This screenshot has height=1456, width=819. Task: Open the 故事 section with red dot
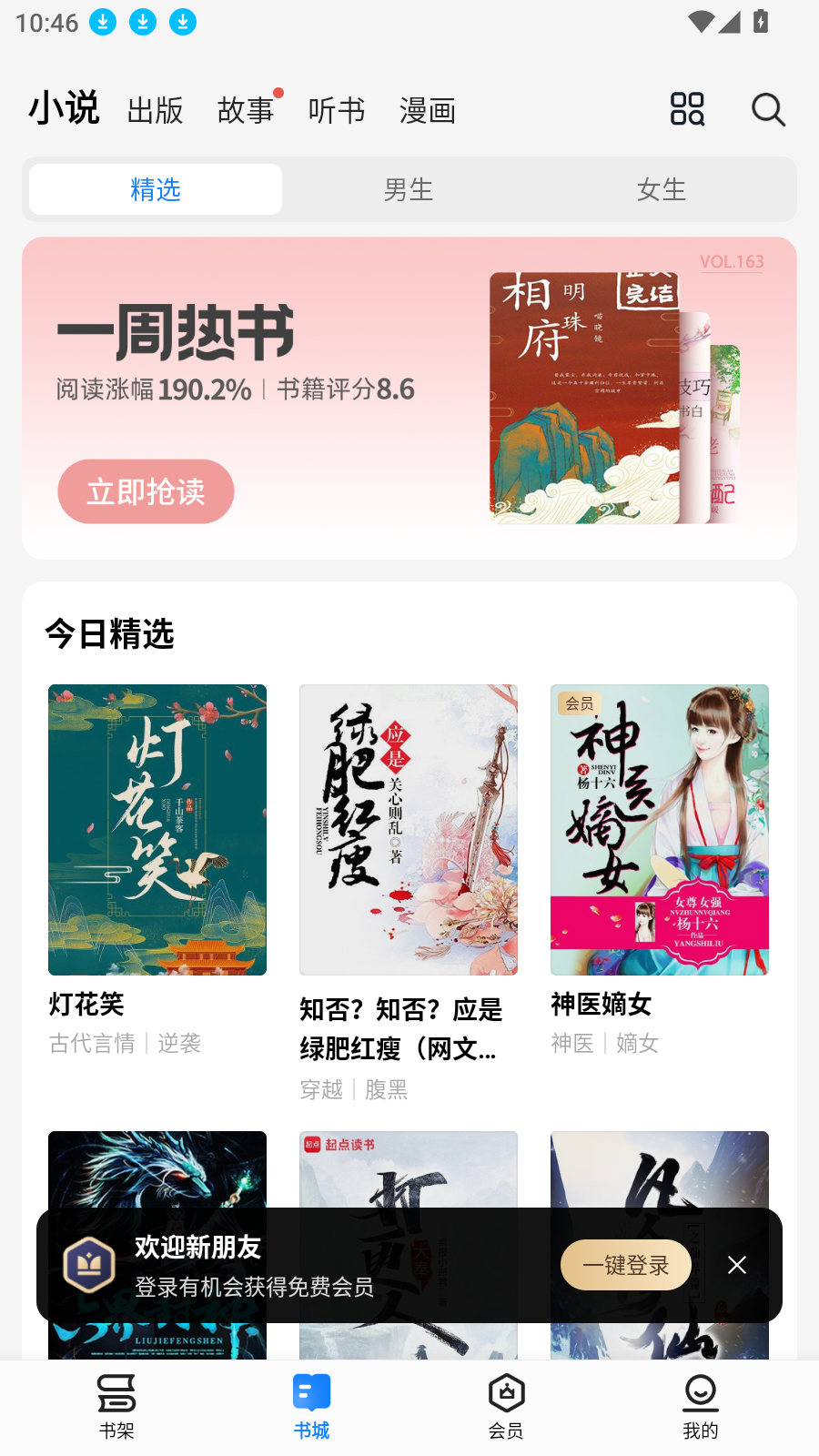(245, 109)
